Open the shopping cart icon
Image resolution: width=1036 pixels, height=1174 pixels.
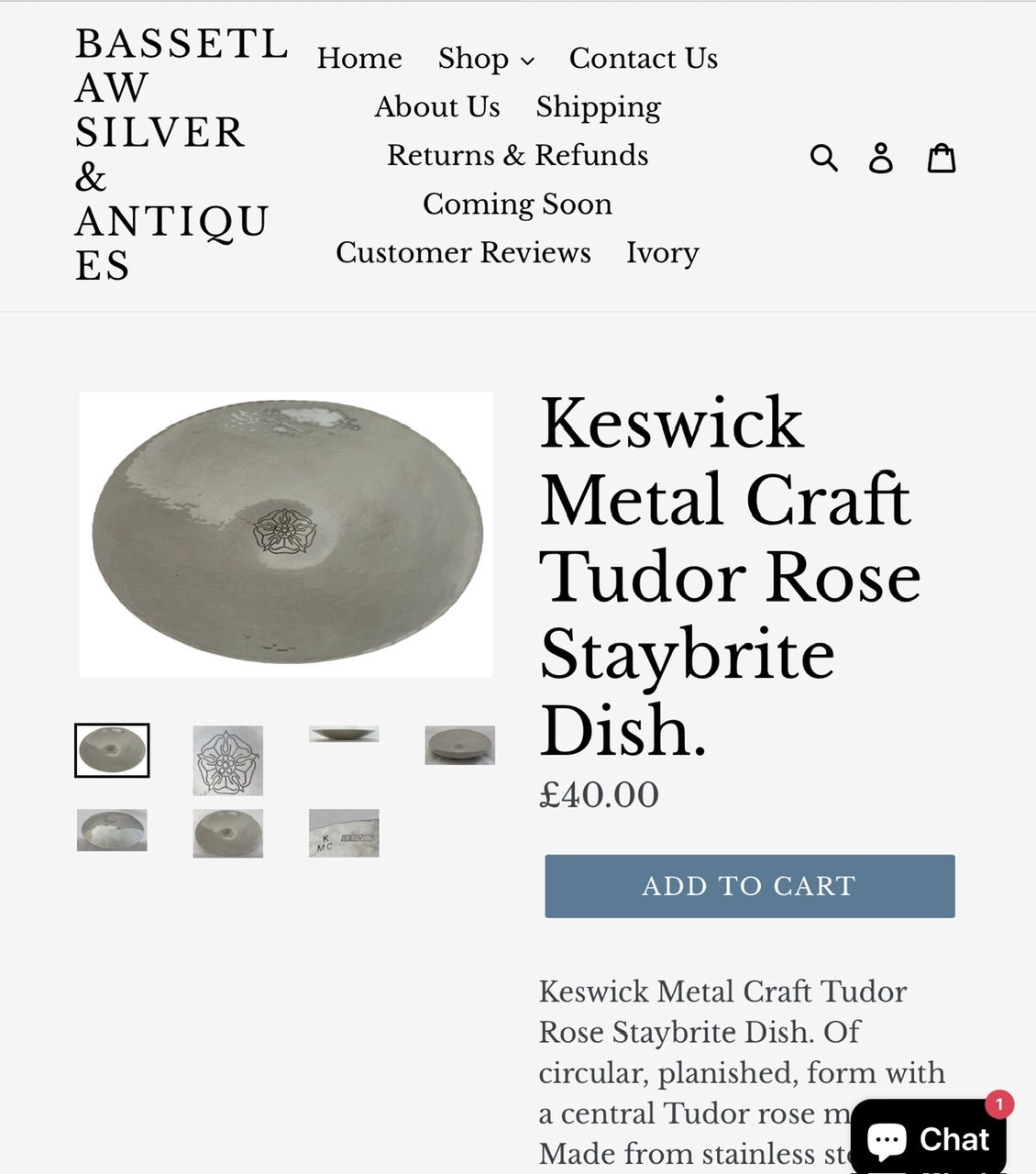[942, 158]
